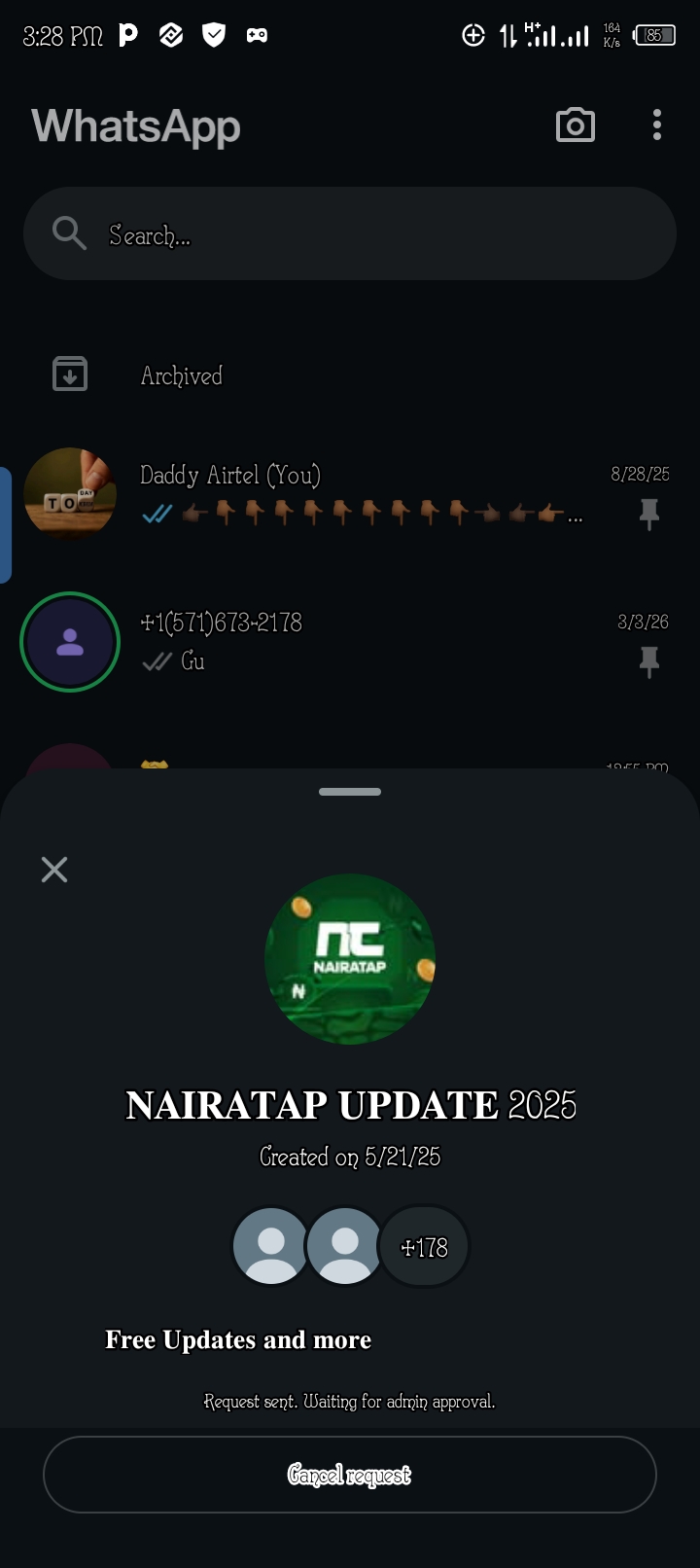Cancel the group join request
This screenshot has height=1568, width=700.
click(x=350, y=1475)
